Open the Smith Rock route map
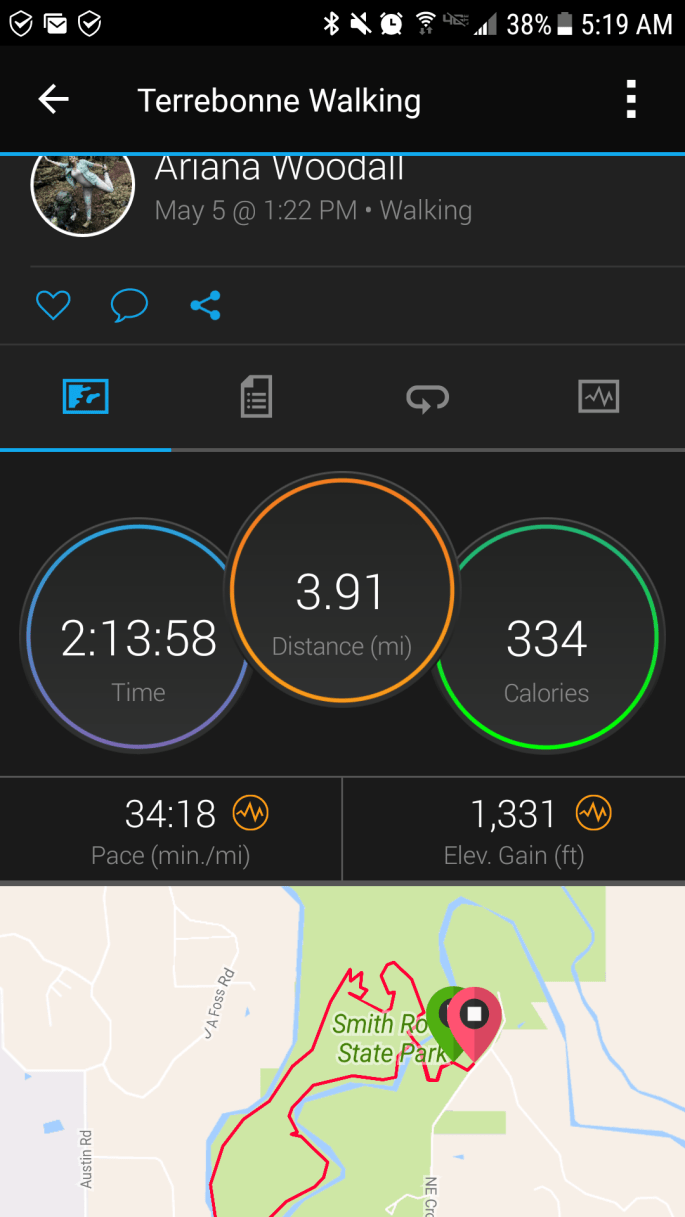The height and width of the screenshot is (1217, 685). click(342, 1051)
